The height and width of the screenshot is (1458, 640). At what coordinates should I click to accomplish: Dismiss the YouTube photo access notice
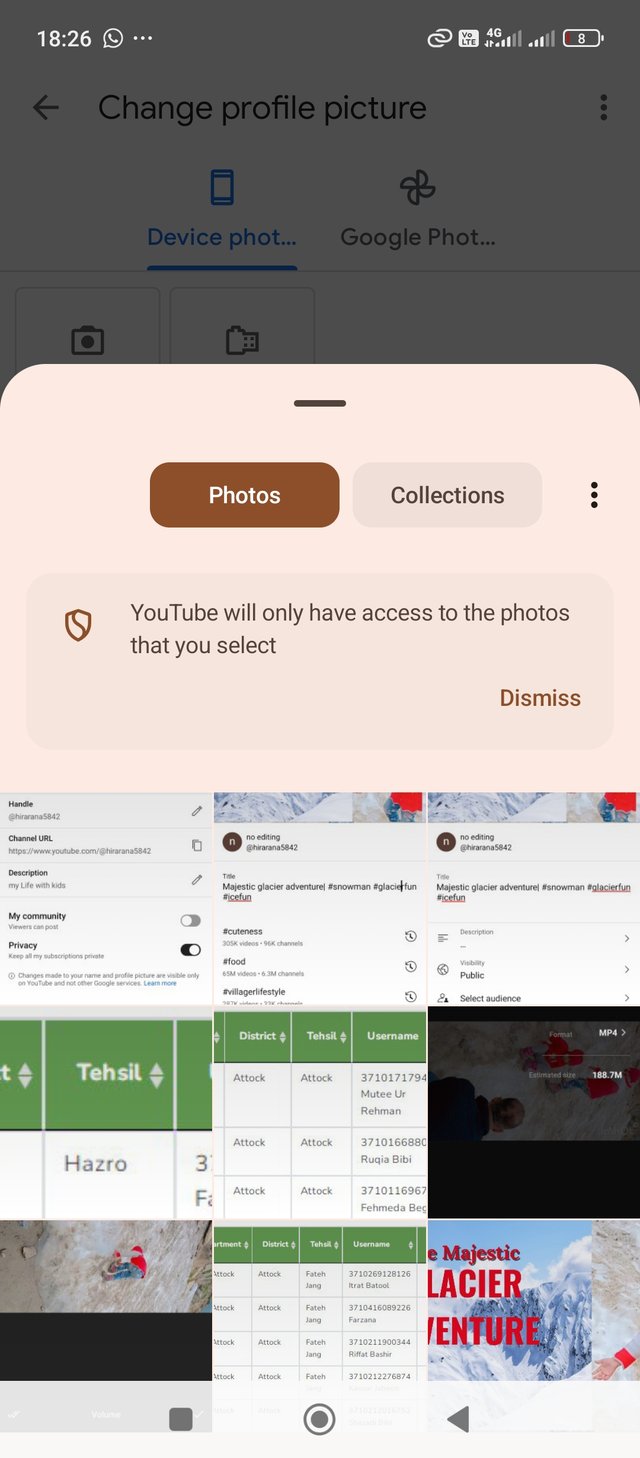coord(540,698)
